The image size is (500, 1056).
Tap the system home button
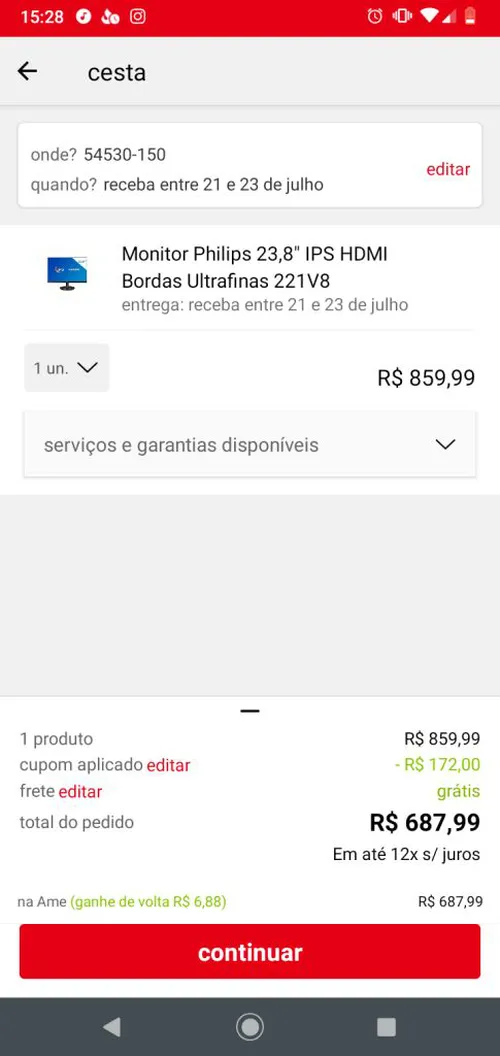tap(250, 1027)
